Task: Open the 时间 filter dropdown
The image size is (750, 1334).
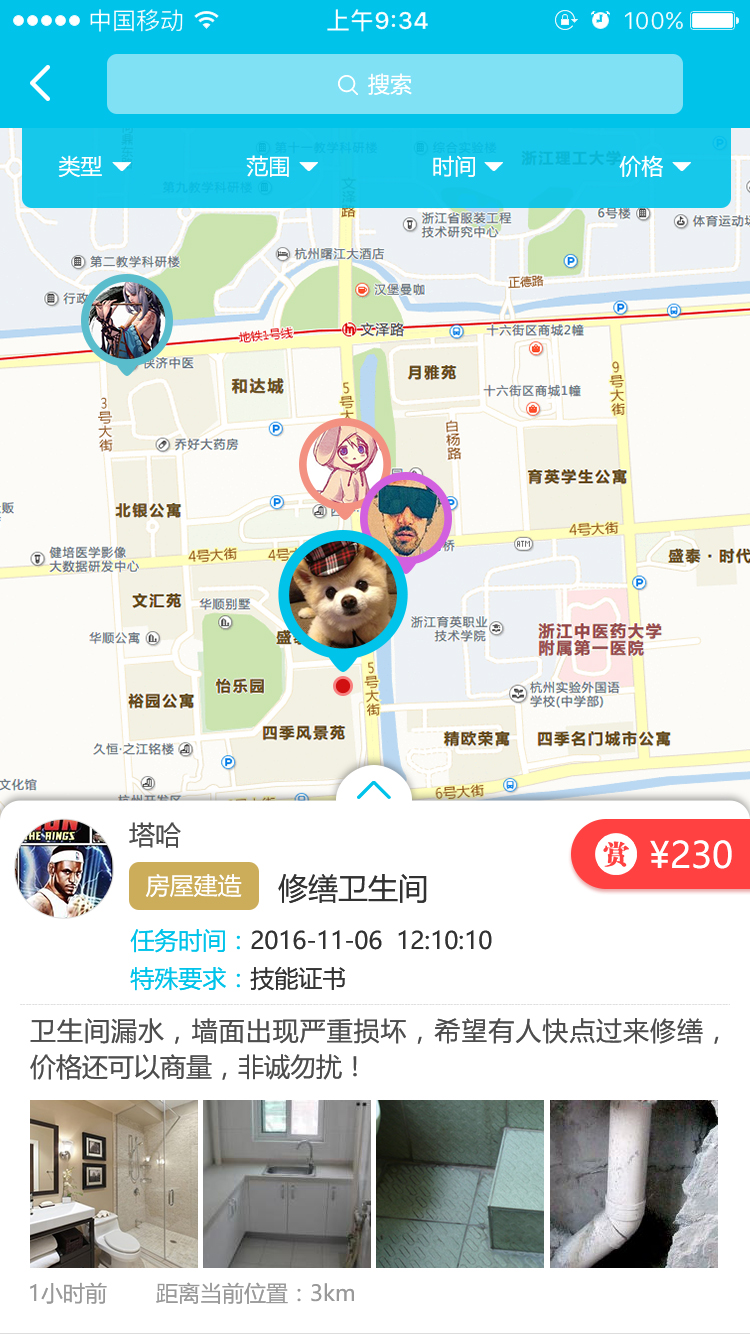Action: click(467, 167)
